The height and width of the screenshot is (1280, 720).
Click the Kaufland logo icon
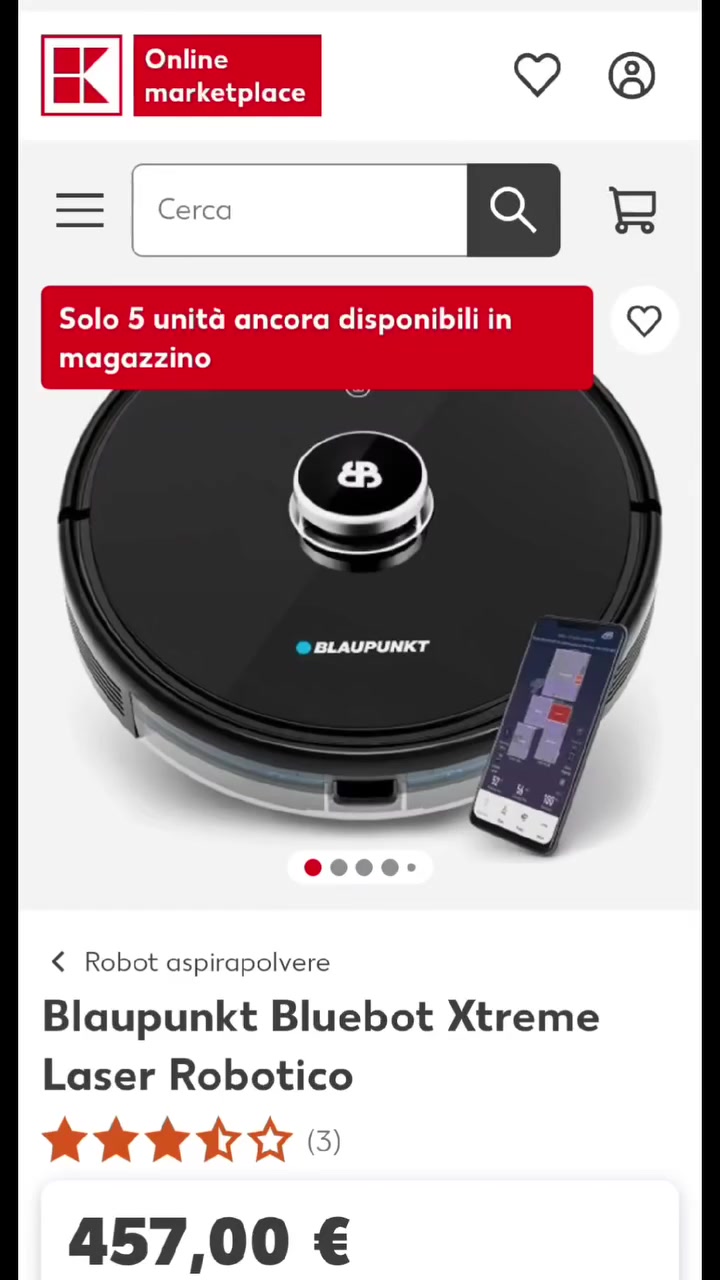(x=81, y=74)
